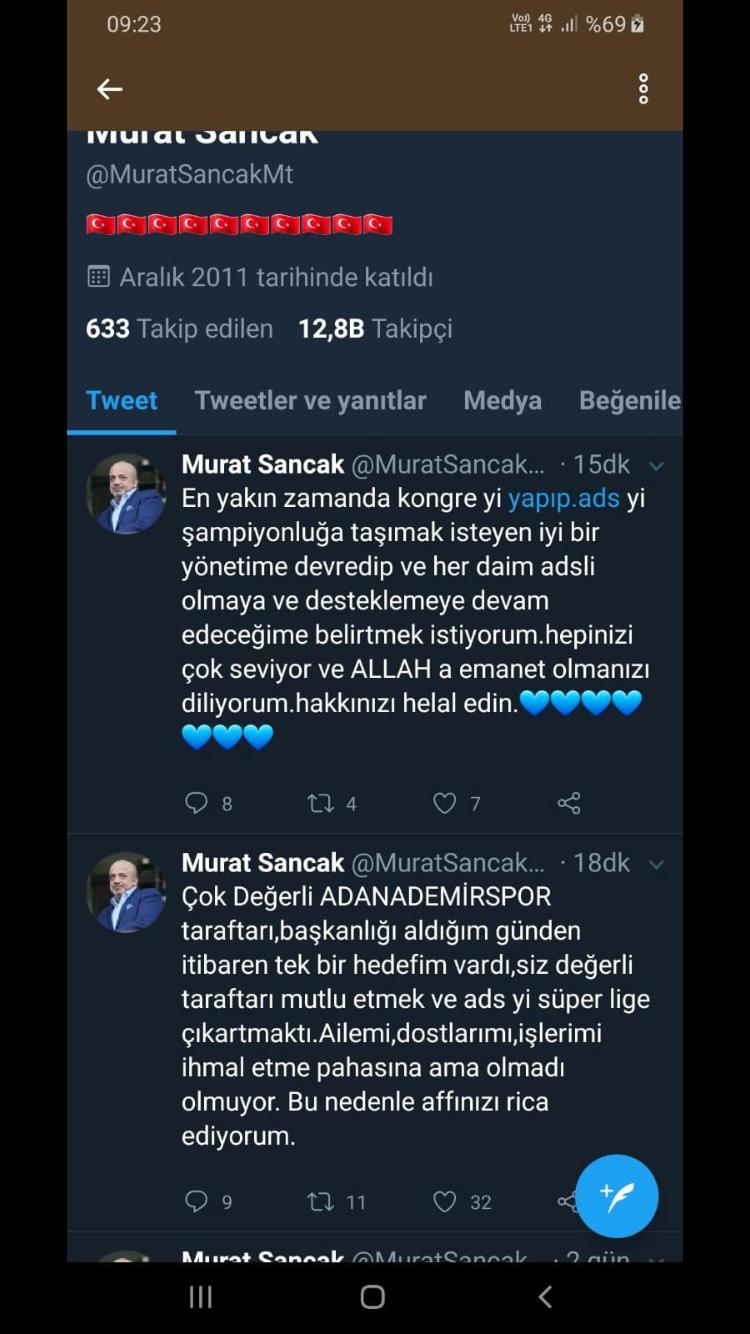Open the Beğenile tab
The image size is (750, 1334).
(x=629, y=401)
